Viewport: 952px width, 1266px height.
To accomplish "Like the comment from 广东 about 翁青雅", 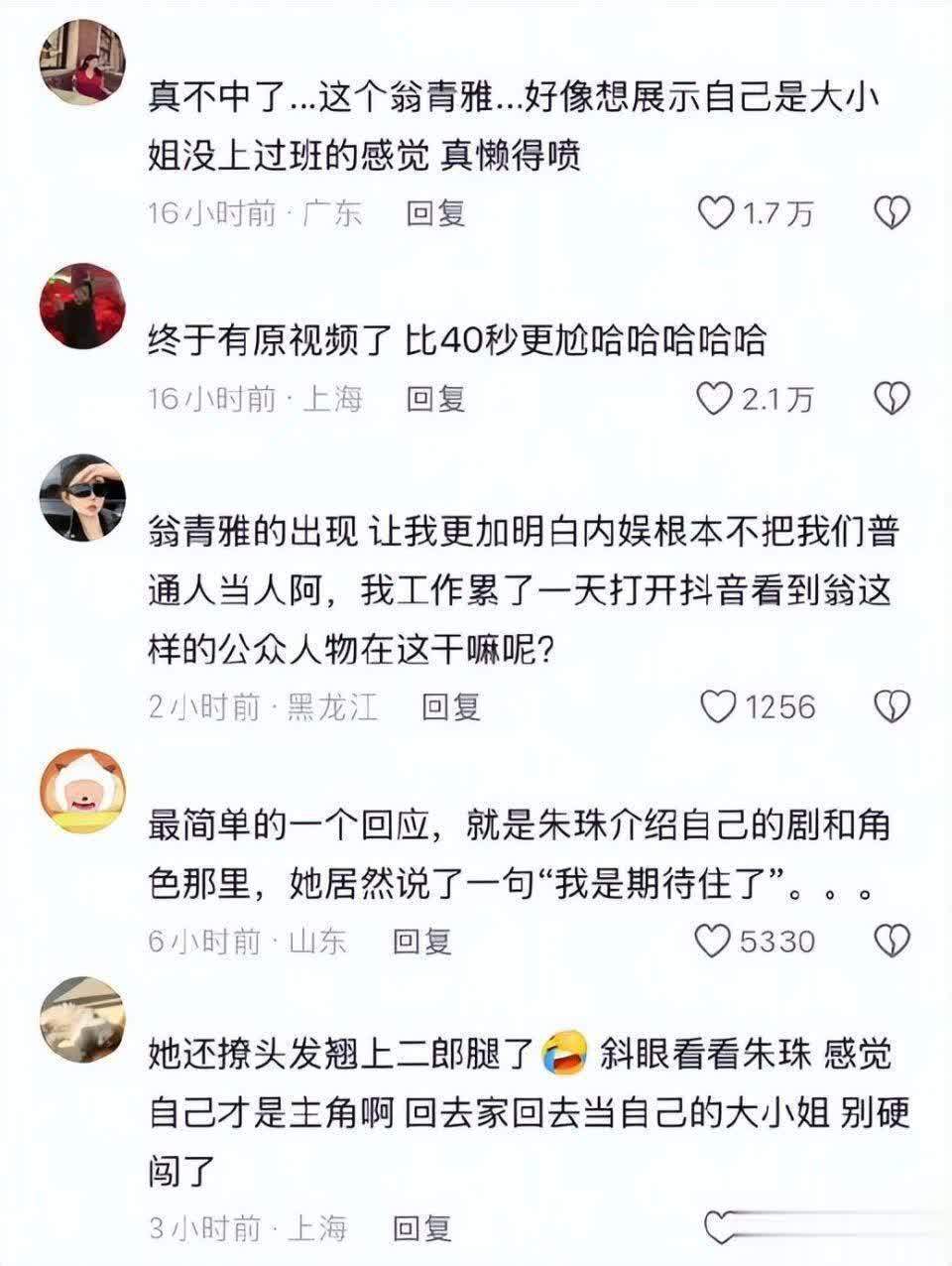I will pyautogui.click(x=716, y=212).
